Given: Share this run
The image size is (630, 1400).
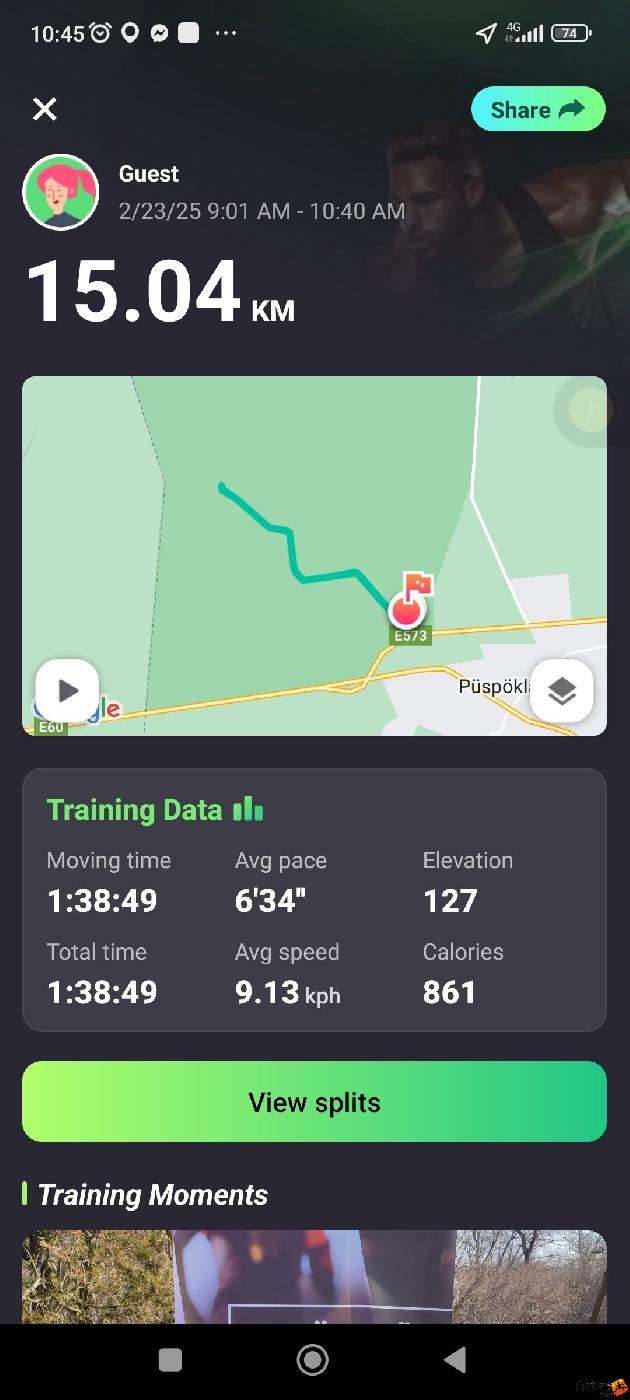Looking at the screenshot, I should (x=538, y=110).
